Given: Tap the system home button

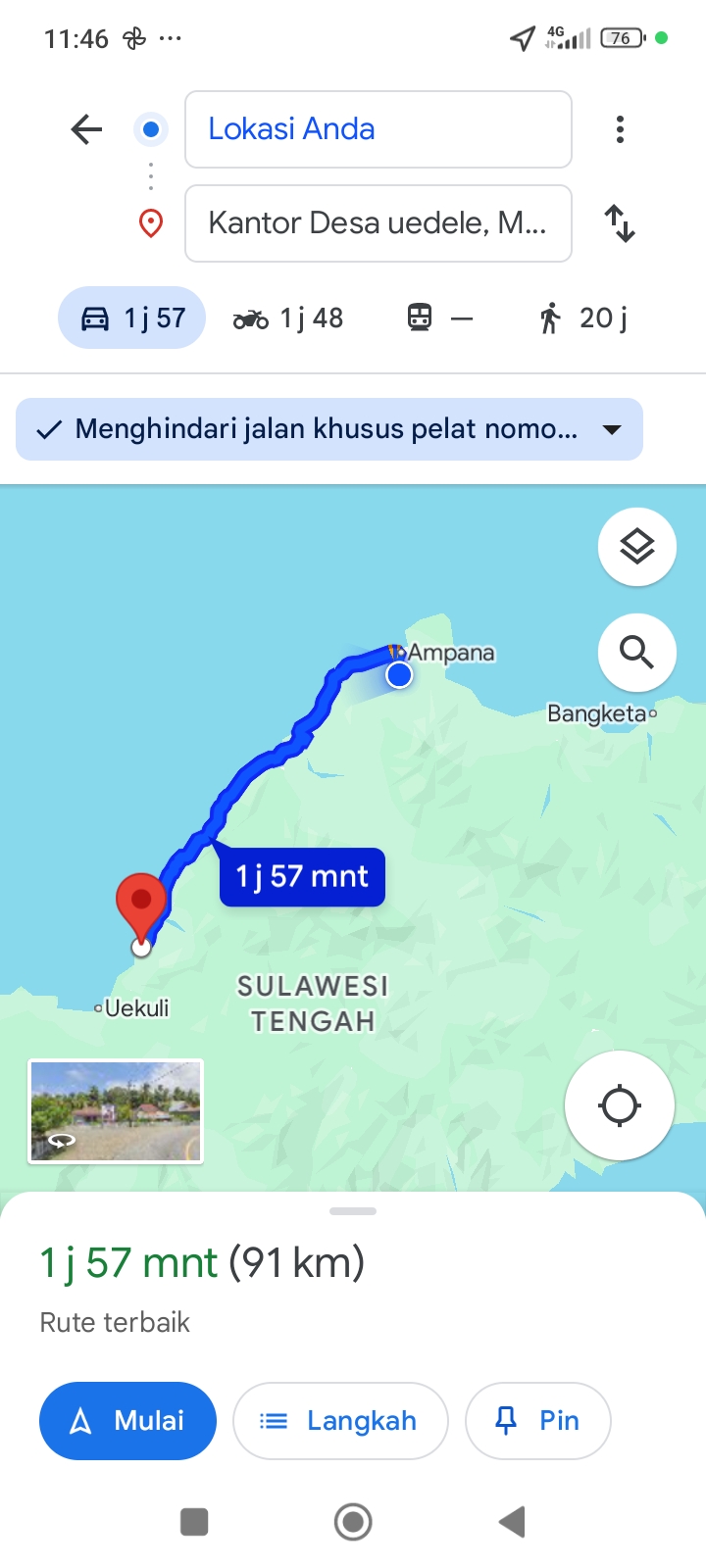Looking at the screenshot, I should pyautogui.click(x=353, y=1522).
